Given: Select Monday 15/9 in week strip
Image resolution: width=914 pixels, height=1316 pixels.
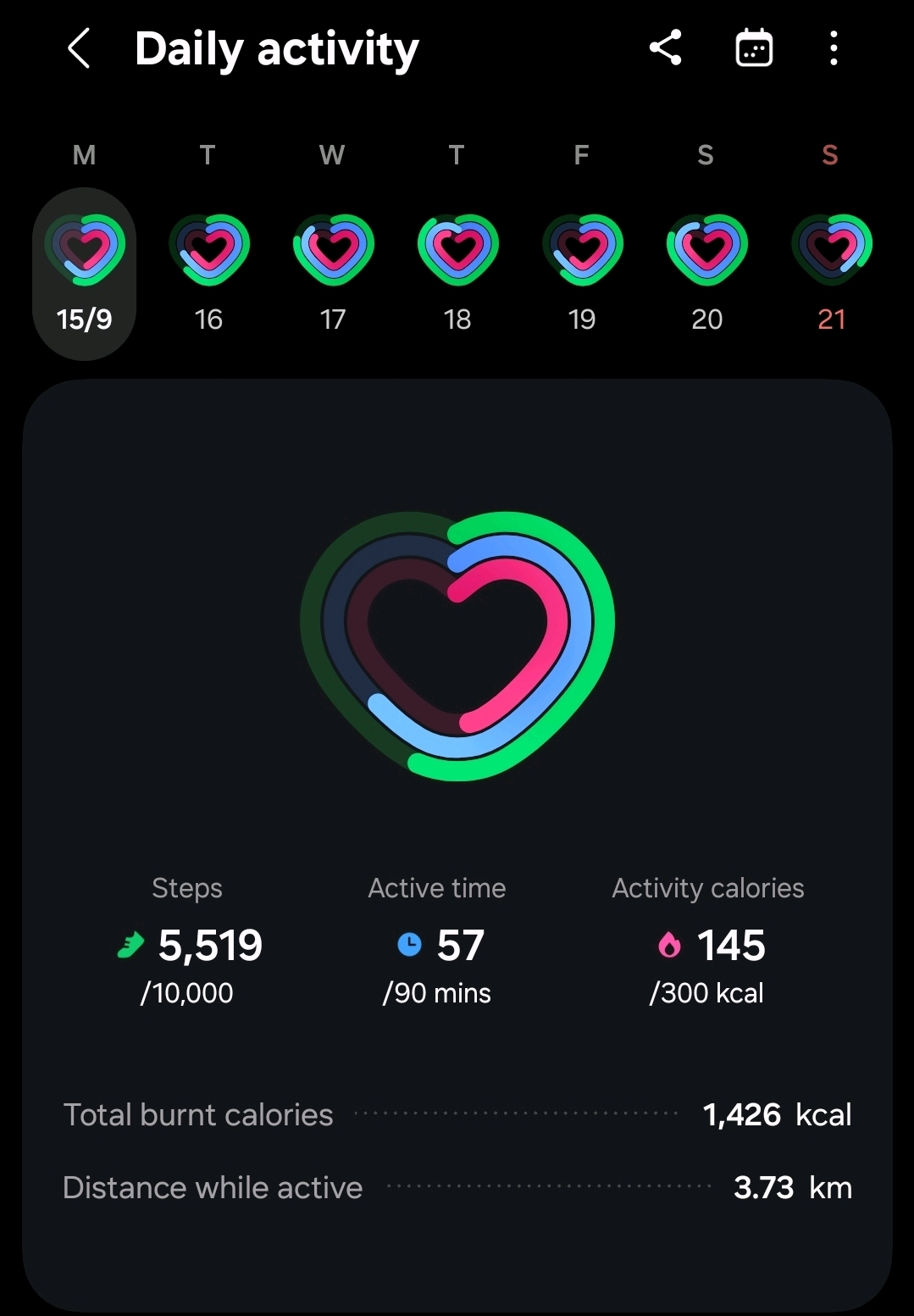Looking at the screenshot, I should pos(84,273).
